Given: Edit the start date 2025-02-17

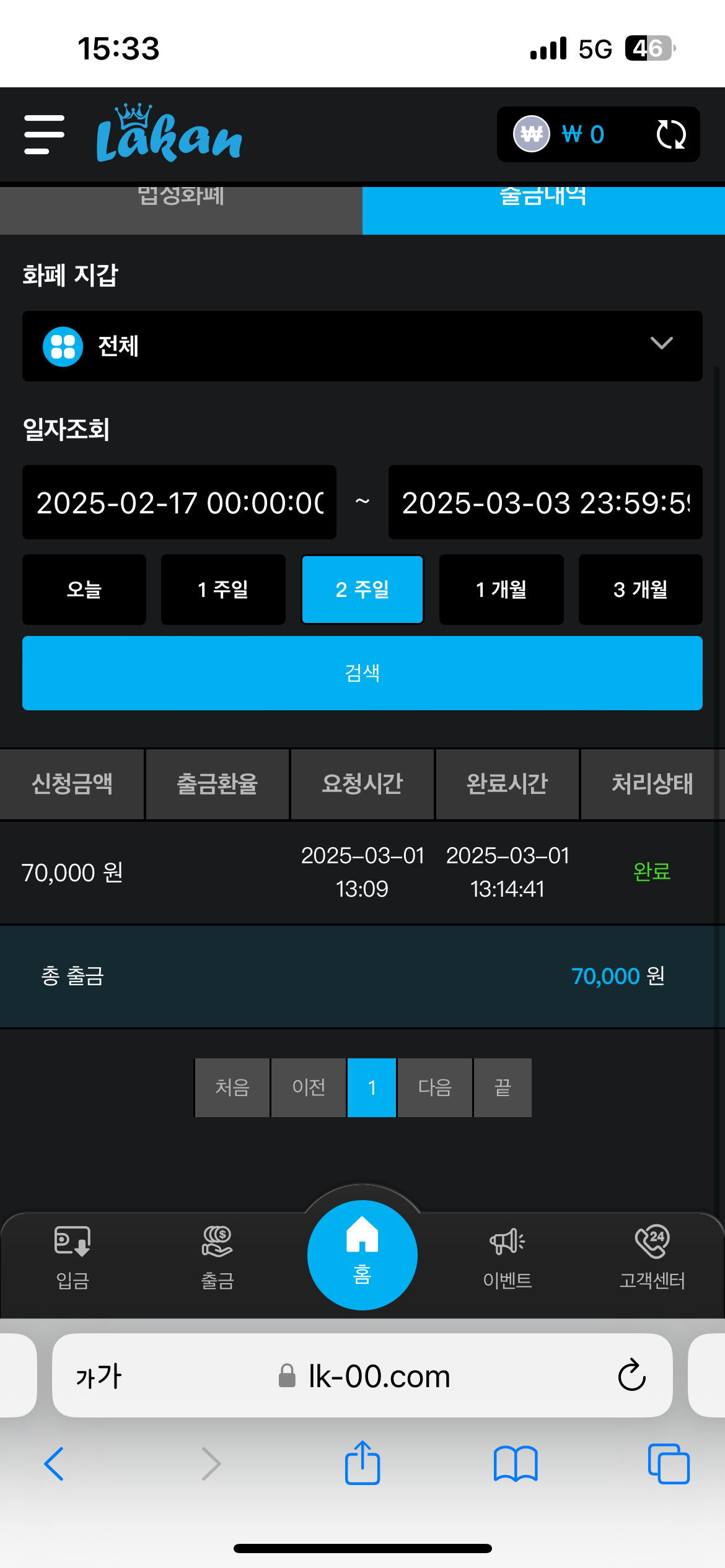Looking at the screenshot, I should coord(179,502).
